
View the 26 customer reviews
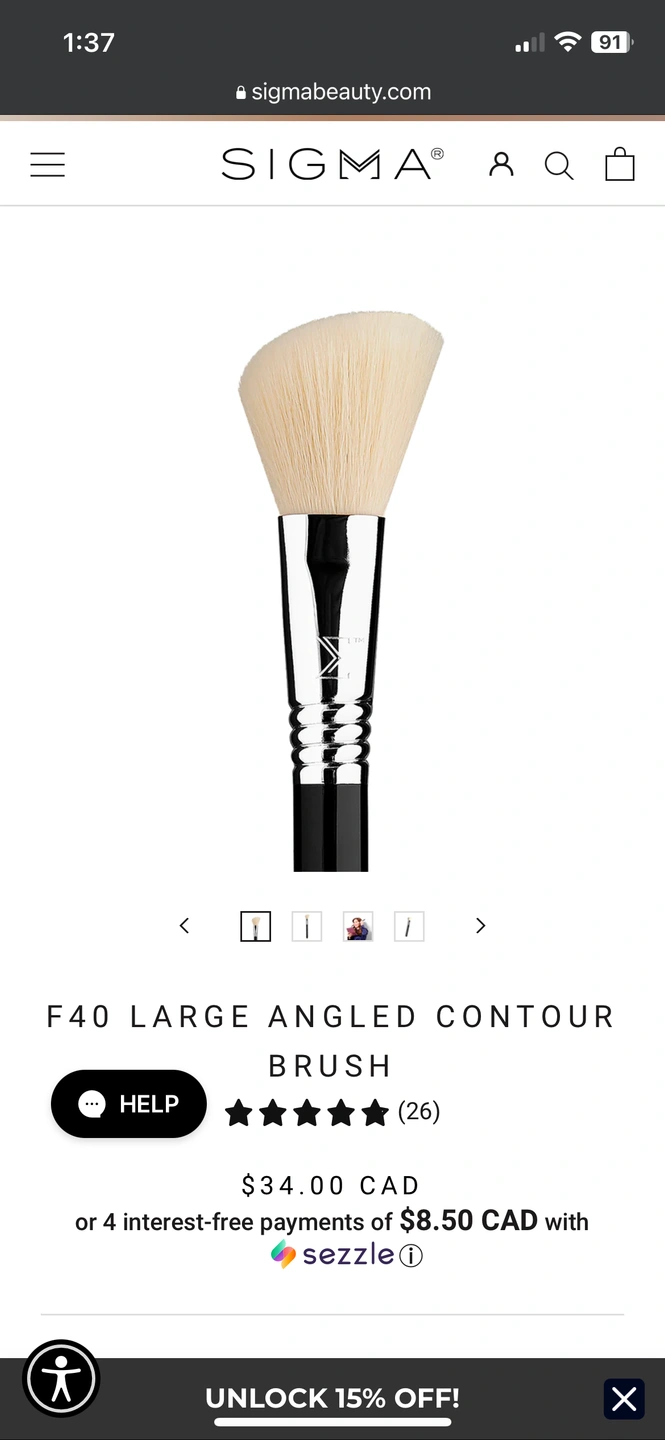pyautogui.click(x=419, y=1112)
